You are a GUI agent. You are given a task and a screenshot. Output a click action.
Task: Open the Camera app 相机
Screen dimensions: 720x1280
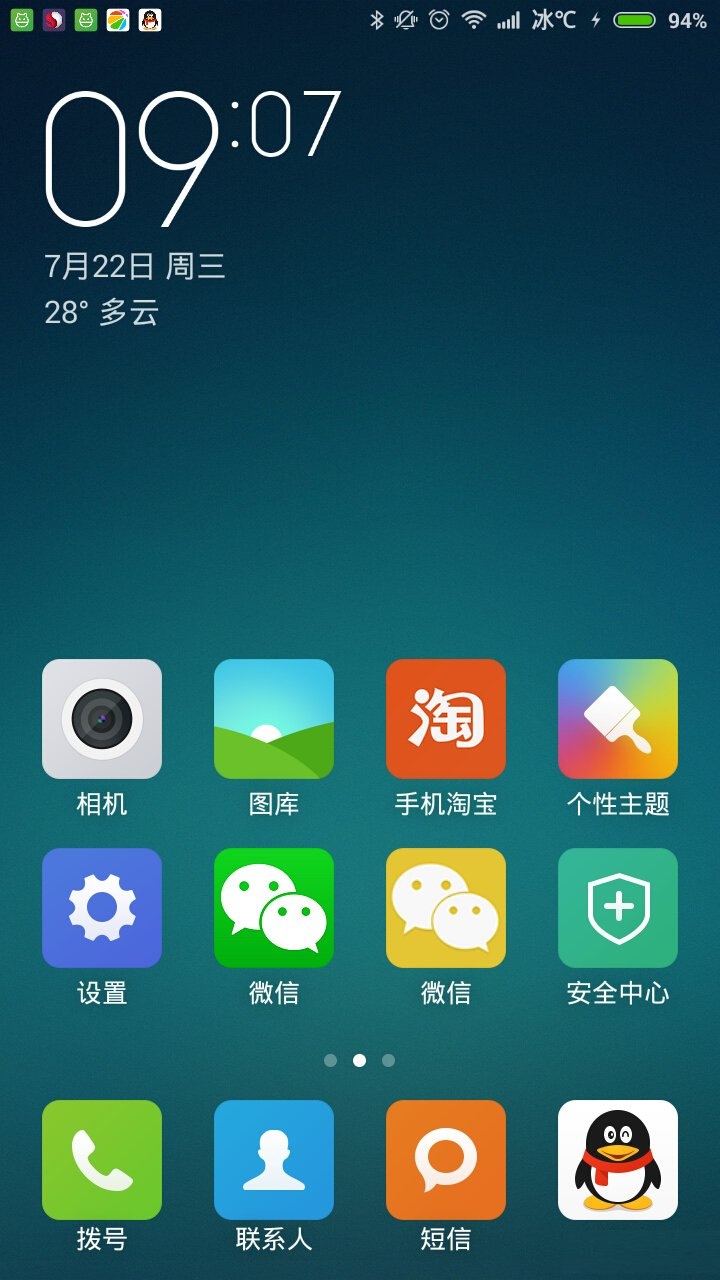(x=102, y=718)
